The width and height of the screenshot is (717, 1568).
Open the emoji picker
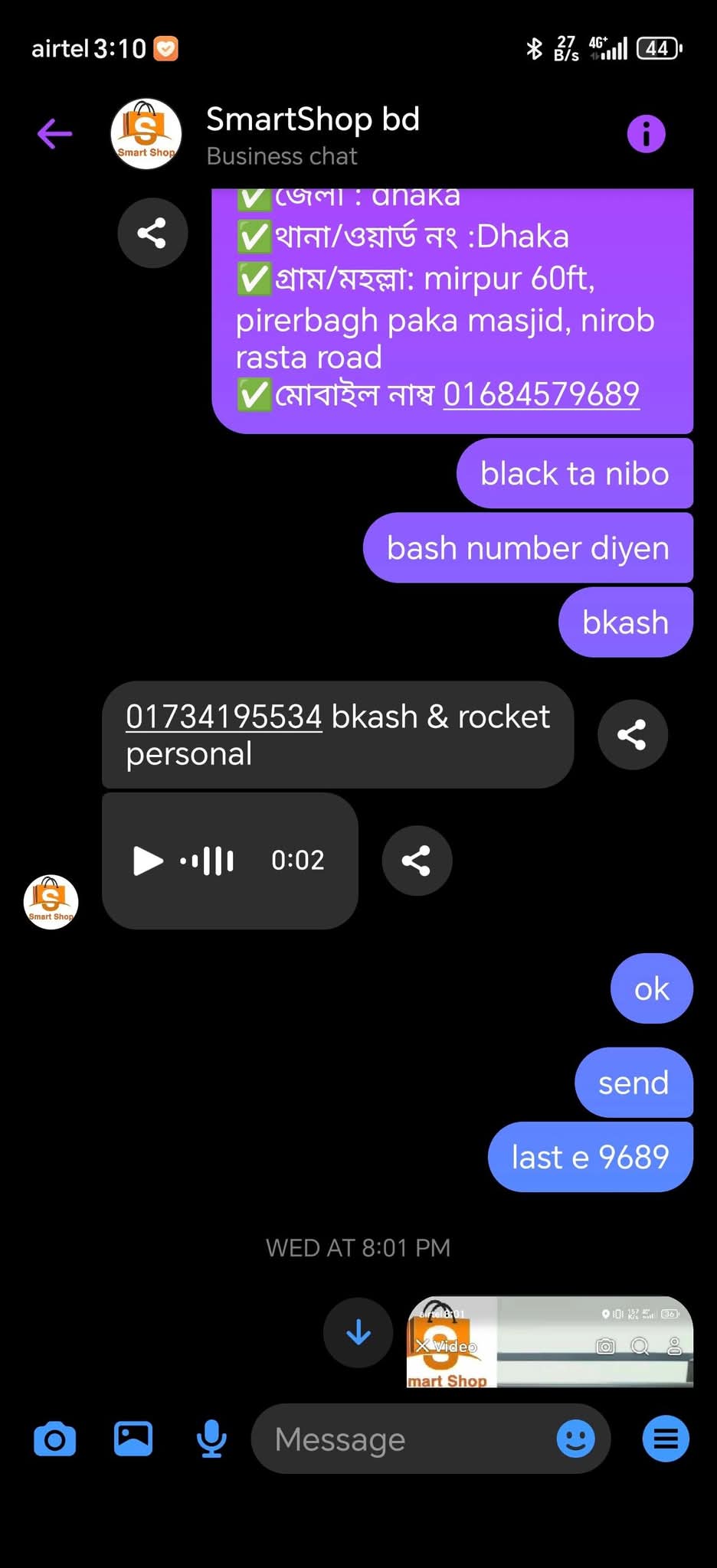575,1439
